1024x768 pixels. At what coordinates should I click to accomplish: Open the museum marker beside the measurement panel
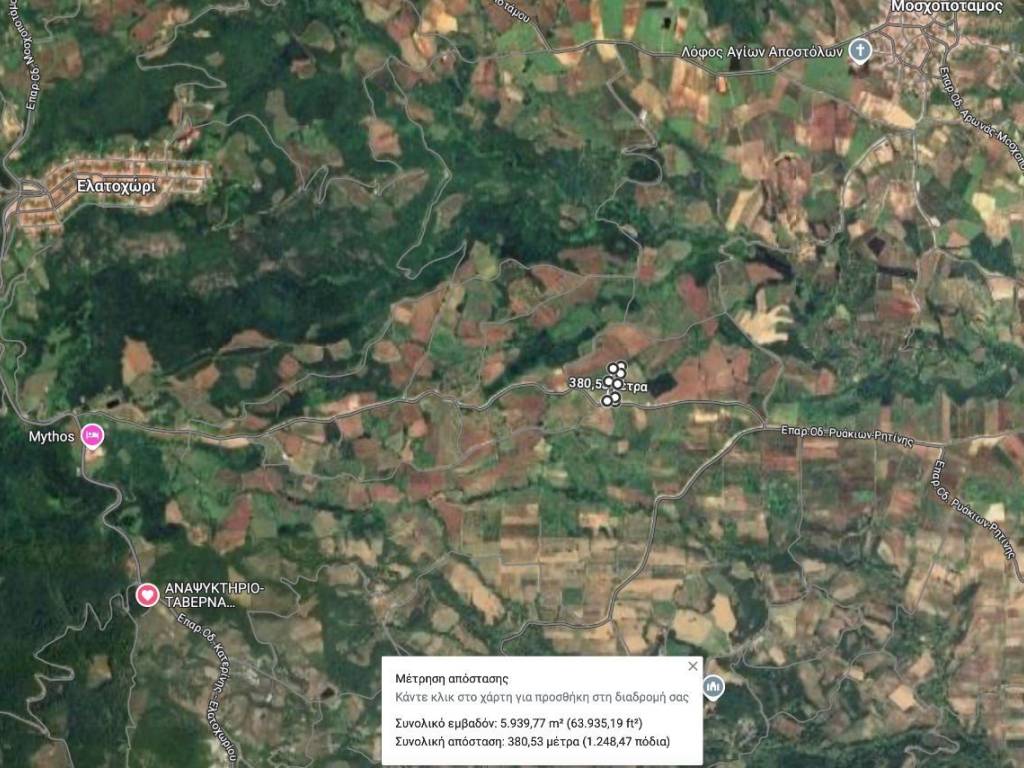coord(714,687)
